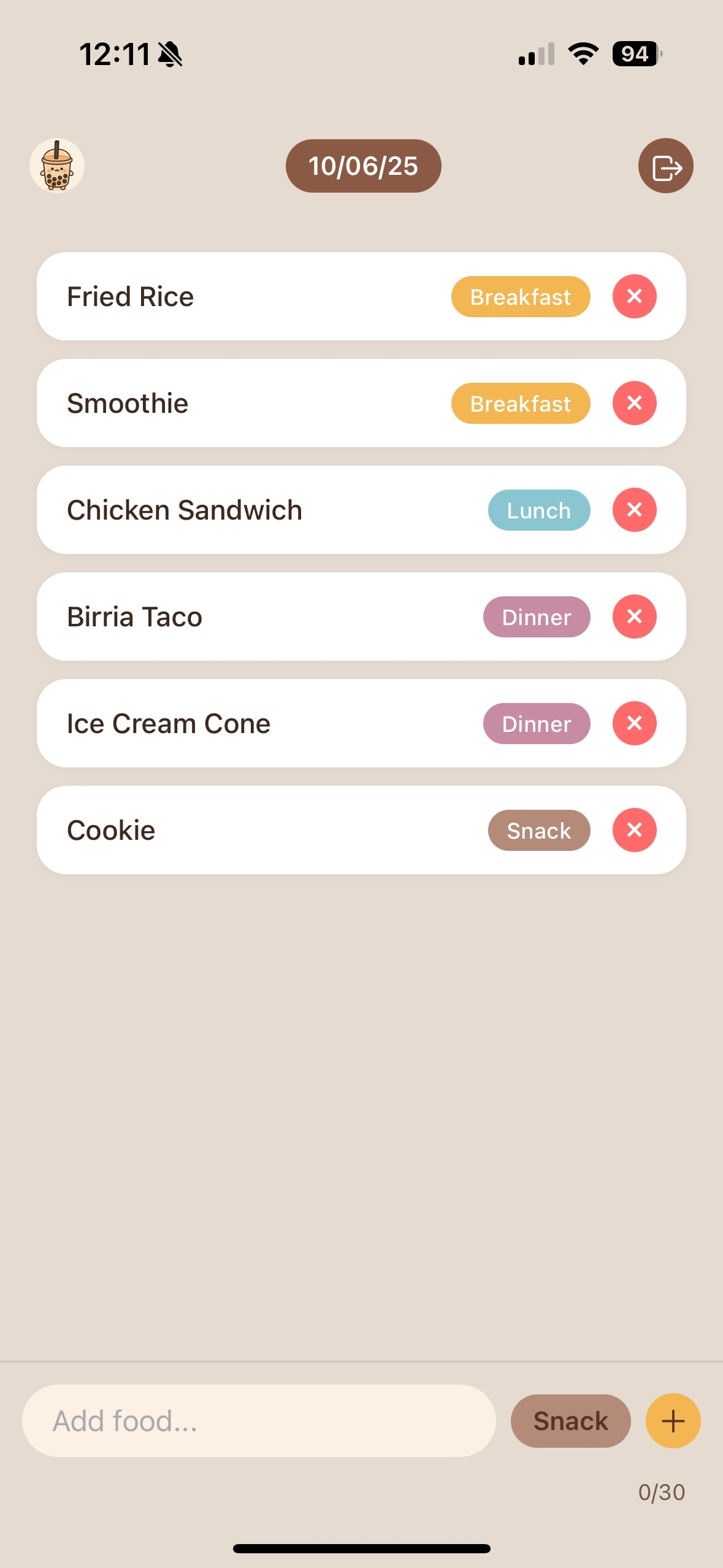Remove the Smoothie from the list
Viewport: 723px width, 1568px height.
(634, 402)
